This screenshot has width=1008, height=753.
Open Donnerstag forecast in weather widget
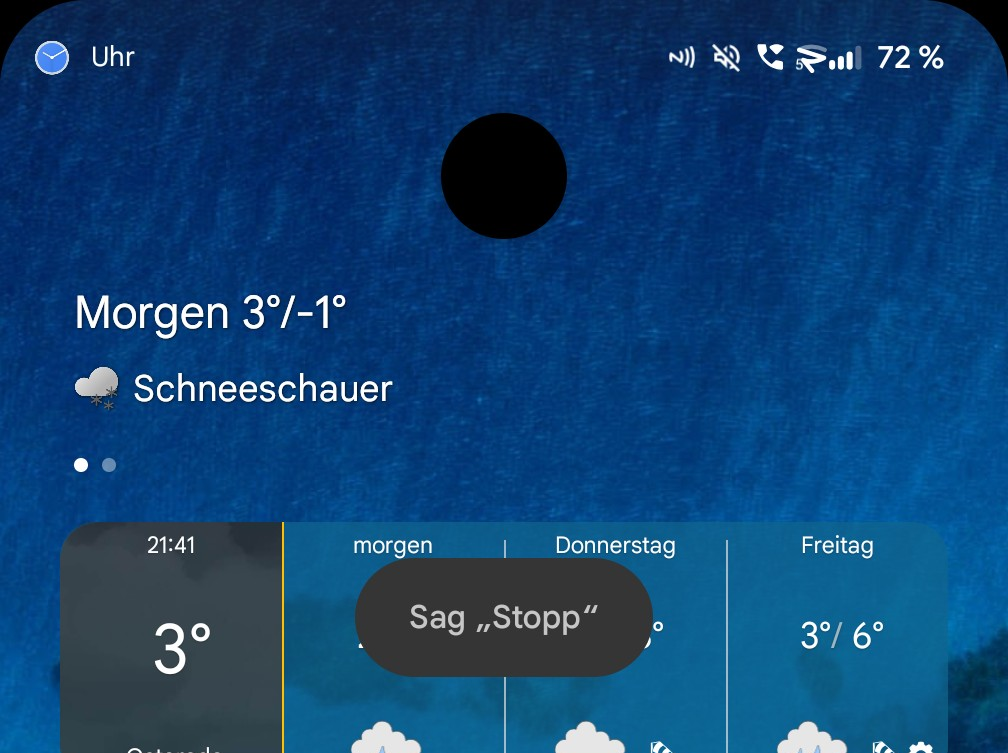(615, 546)
